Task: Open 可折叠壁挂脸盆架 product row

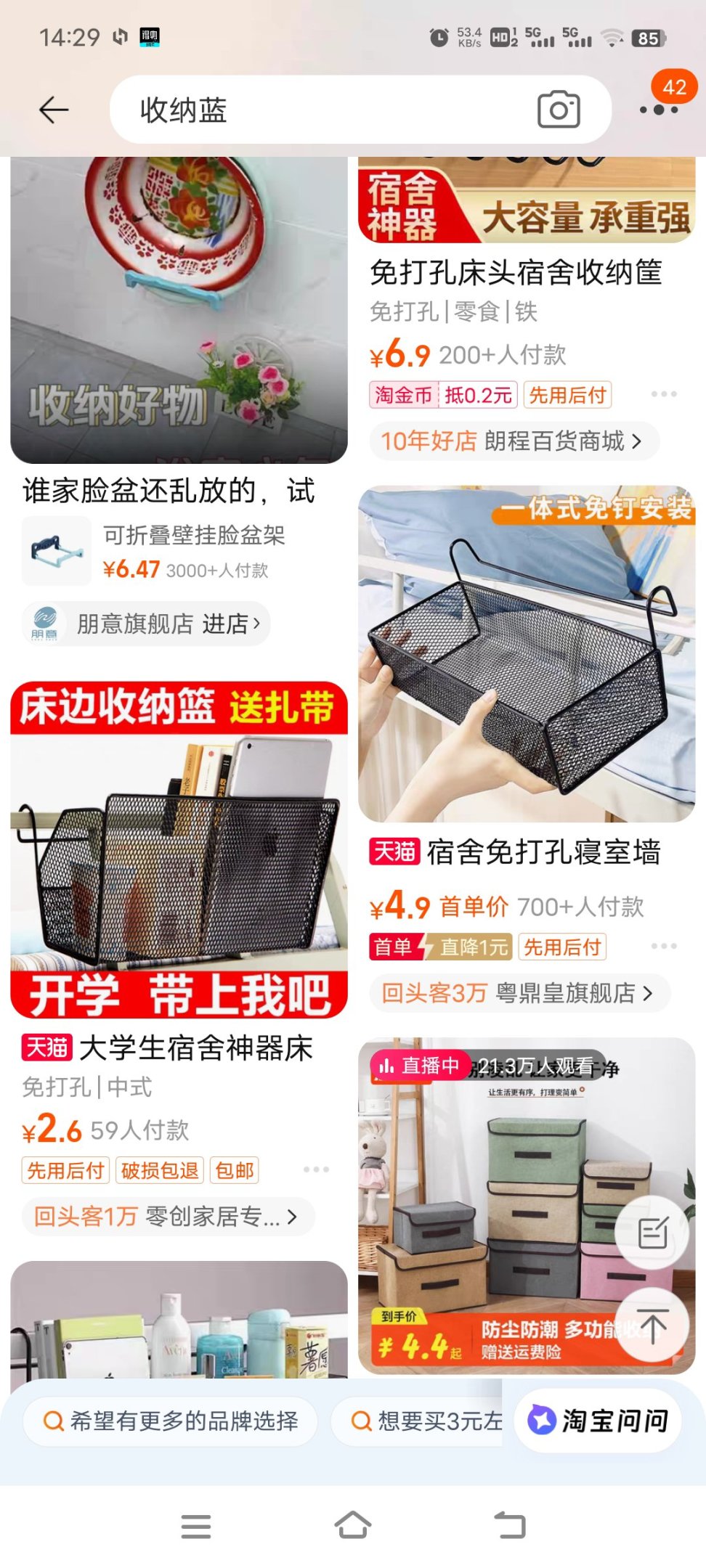Action: point(193,536)
